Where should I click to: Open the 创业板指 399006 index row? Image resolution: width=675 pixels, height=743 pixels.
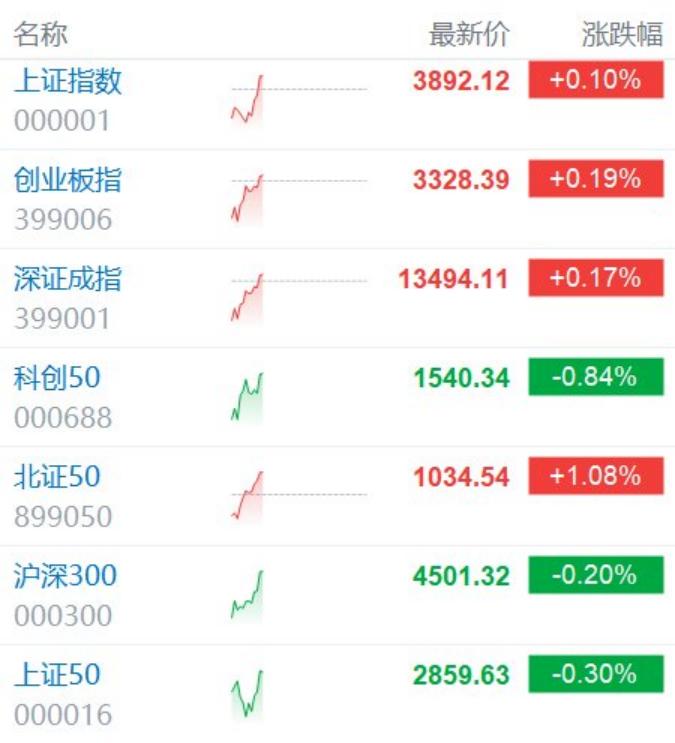coord(338,199)
